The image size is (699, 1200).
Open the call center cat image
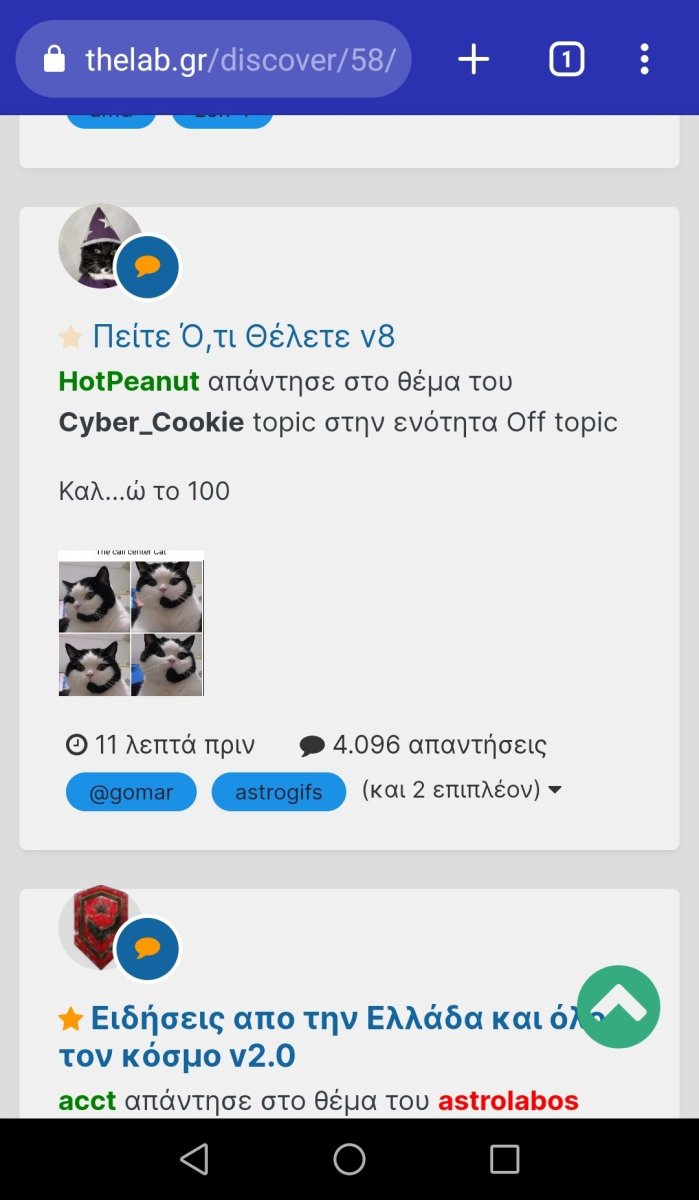131,622
